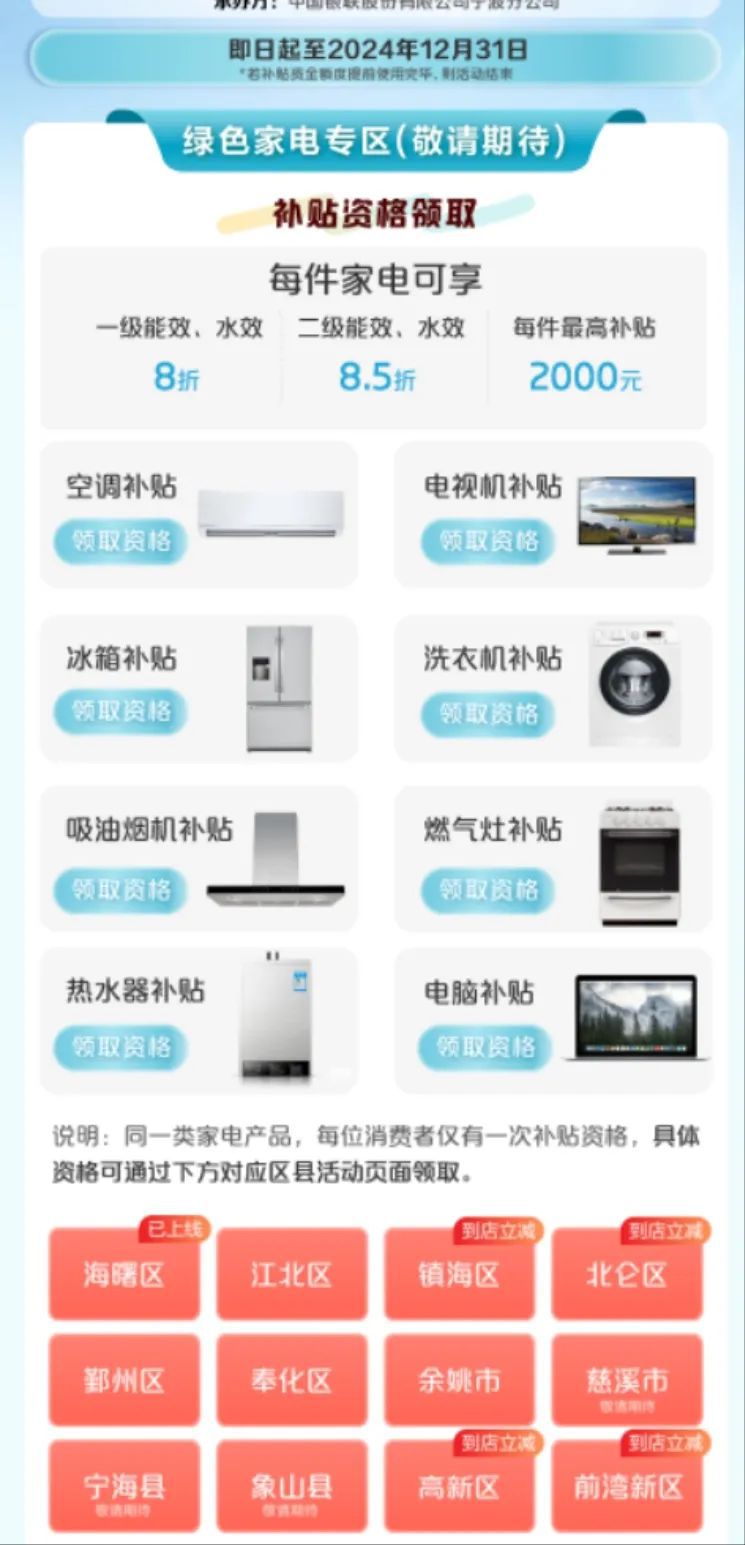Choose the 慈溪市 button
The image size is (745, 1545).
click(626, 1381)
